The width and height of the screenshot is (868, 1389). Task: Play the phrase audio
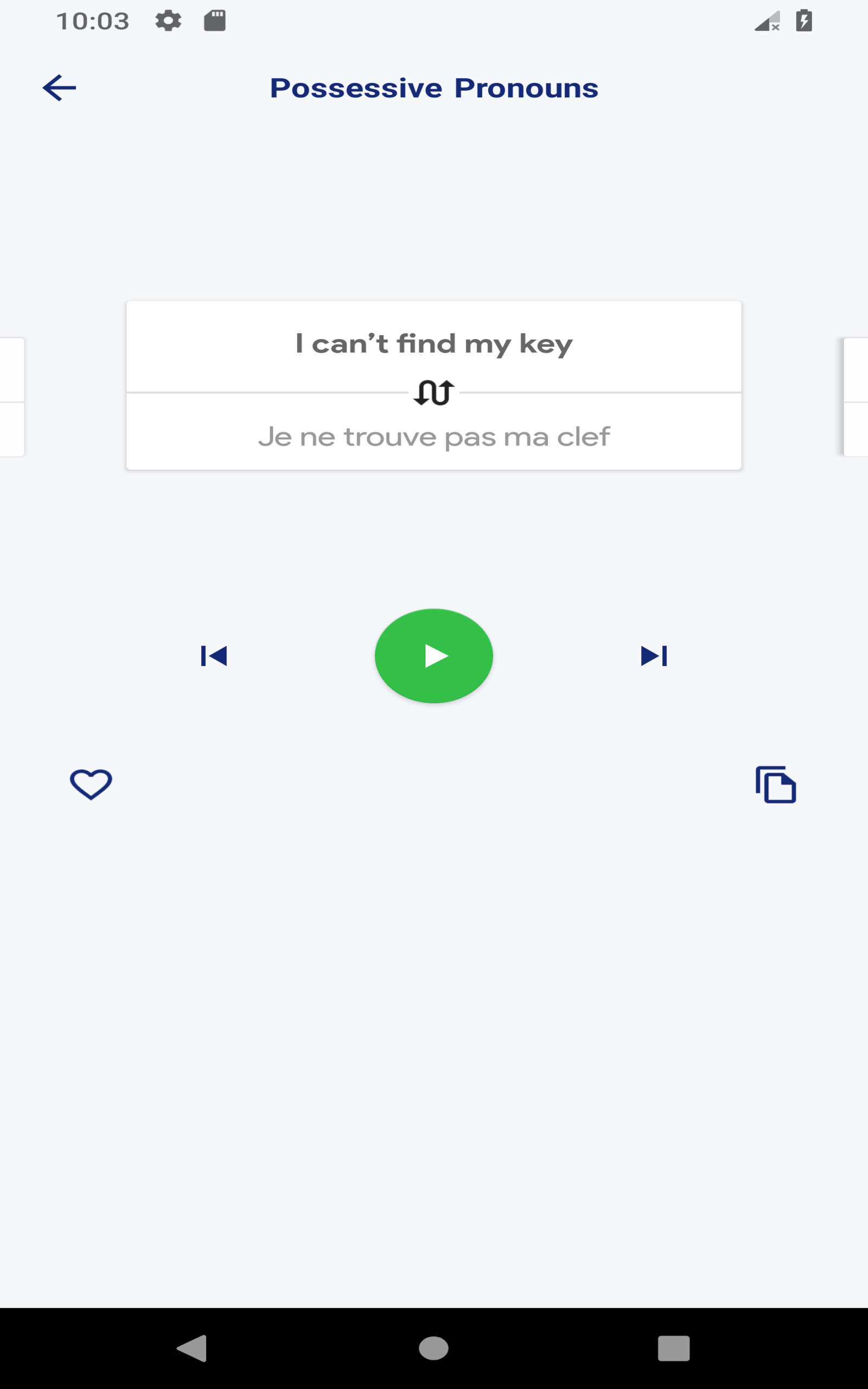pyautogui.click(x=434, y=655)
